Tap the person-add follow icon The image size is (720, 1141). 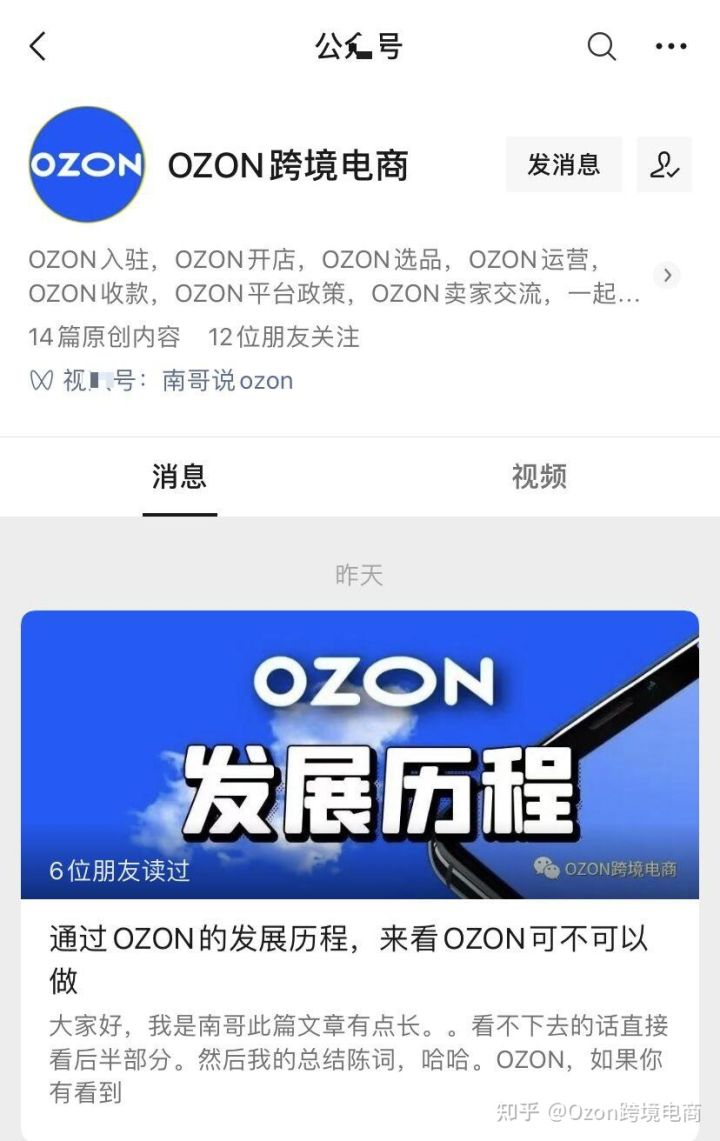pyautogui.click(x=665, y=164)
